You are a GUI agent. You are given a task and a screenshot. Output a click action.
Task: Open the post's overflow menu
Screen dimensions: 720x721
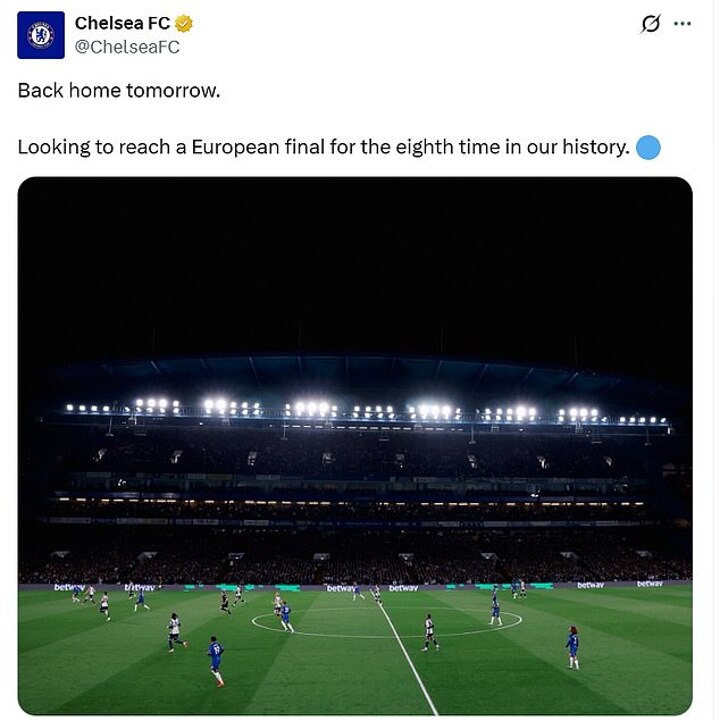682,24
